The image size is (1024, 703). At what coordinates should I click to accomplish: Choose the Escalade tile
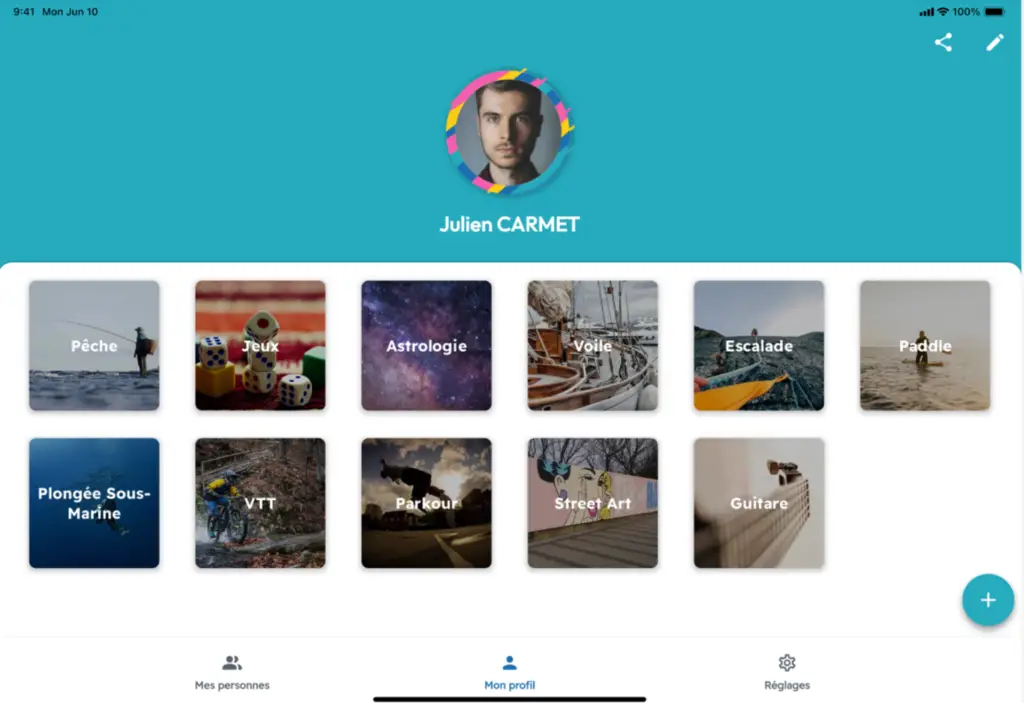(x=758, y=345)
